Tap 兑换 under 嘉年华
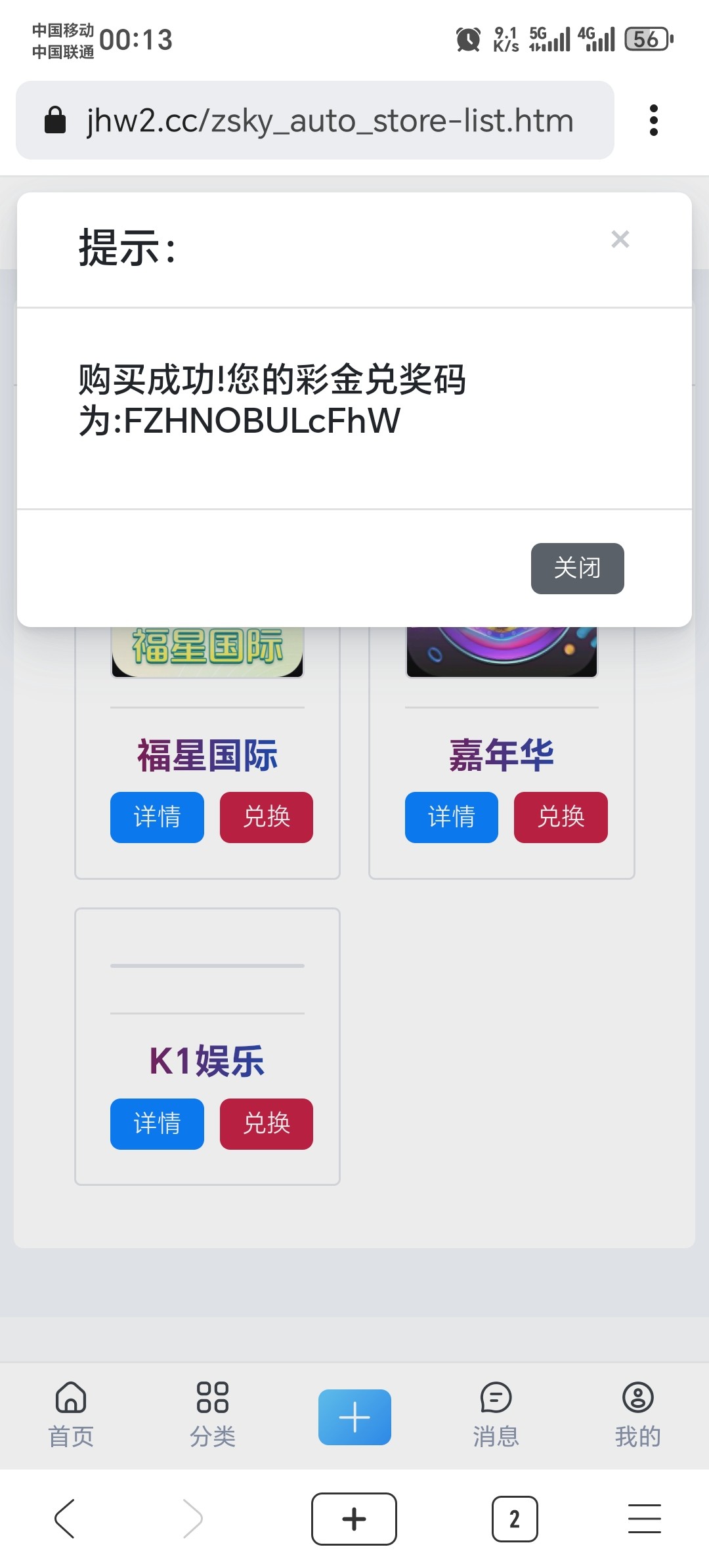 (561, 817)
